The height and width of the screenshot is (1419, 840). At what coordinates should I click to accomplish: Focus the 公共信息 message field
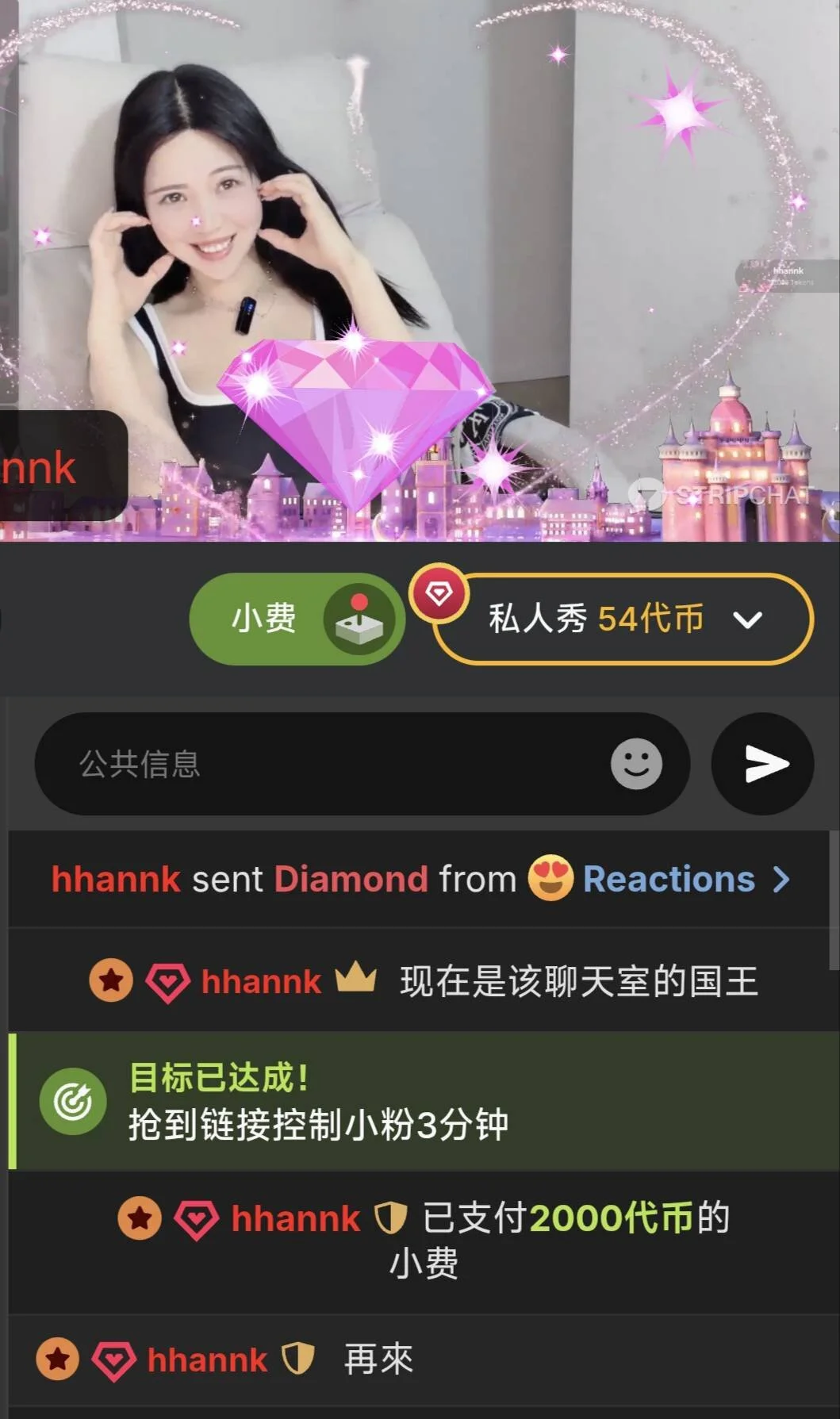[x=333, y=764]
